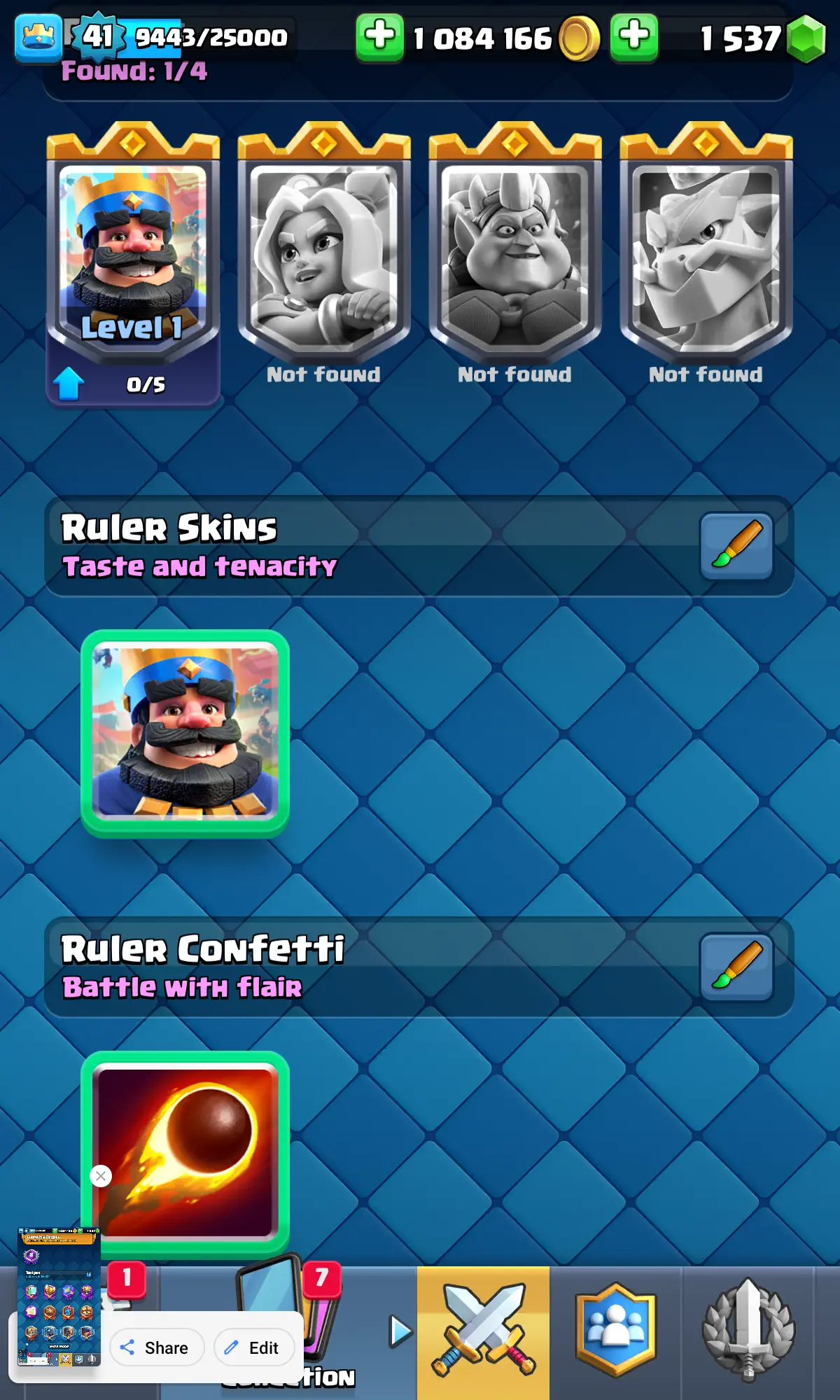The height and width of the screenshot is (1400, 840).
Task: Buy gems with the green plus button
Action: [x=634, y=36]
